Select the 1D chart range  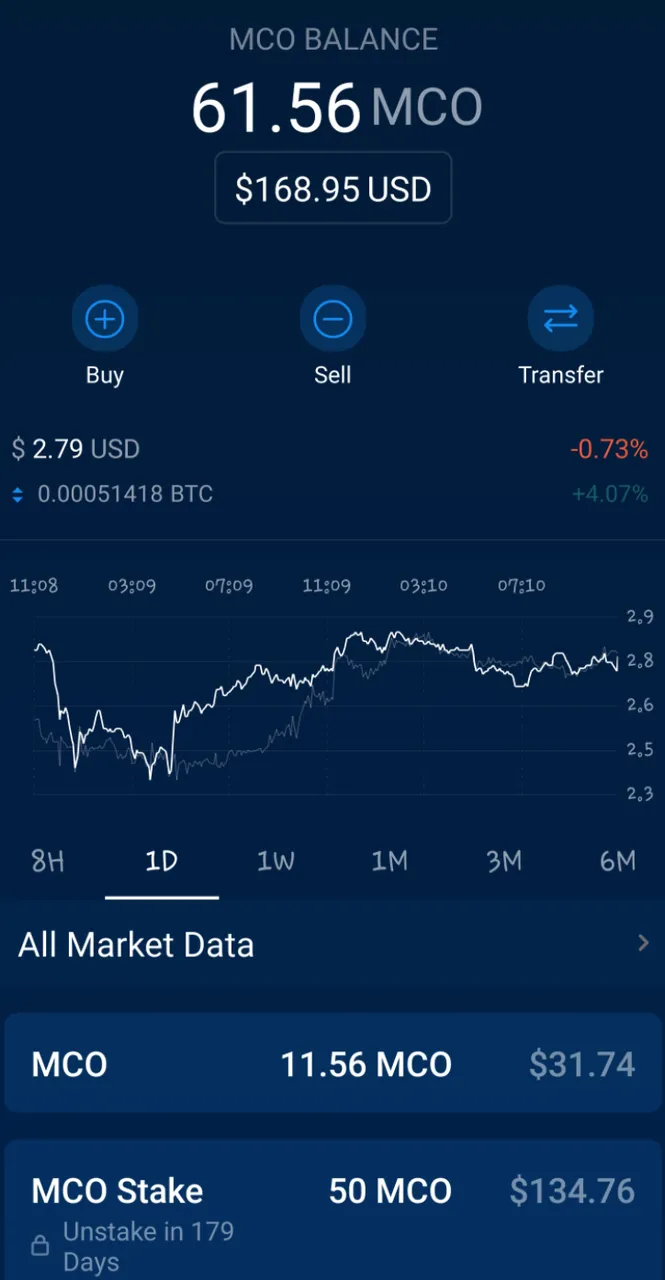[x=162, y=861]
